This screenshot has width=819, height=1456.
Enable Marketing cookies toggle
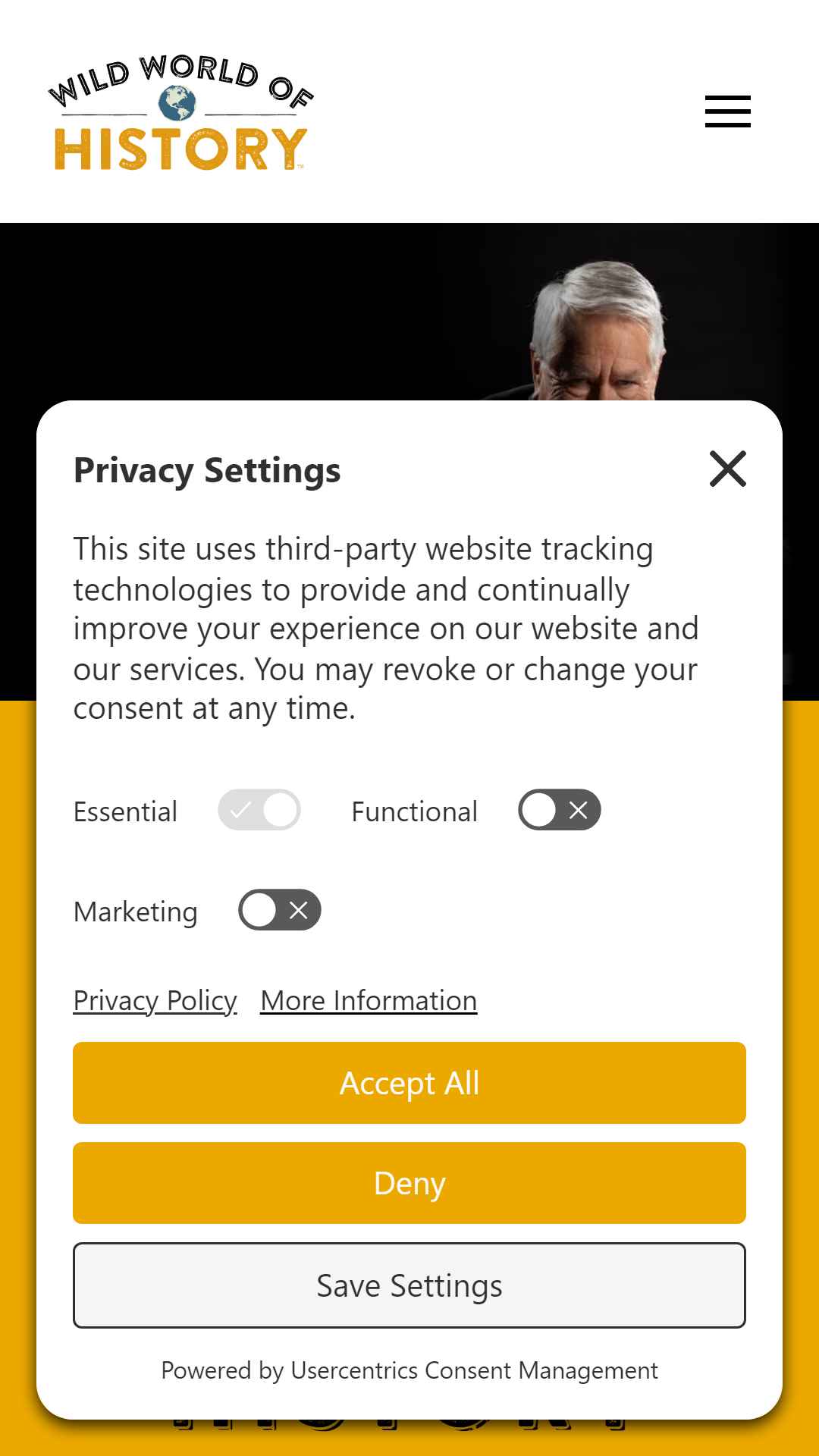(280, 910)
